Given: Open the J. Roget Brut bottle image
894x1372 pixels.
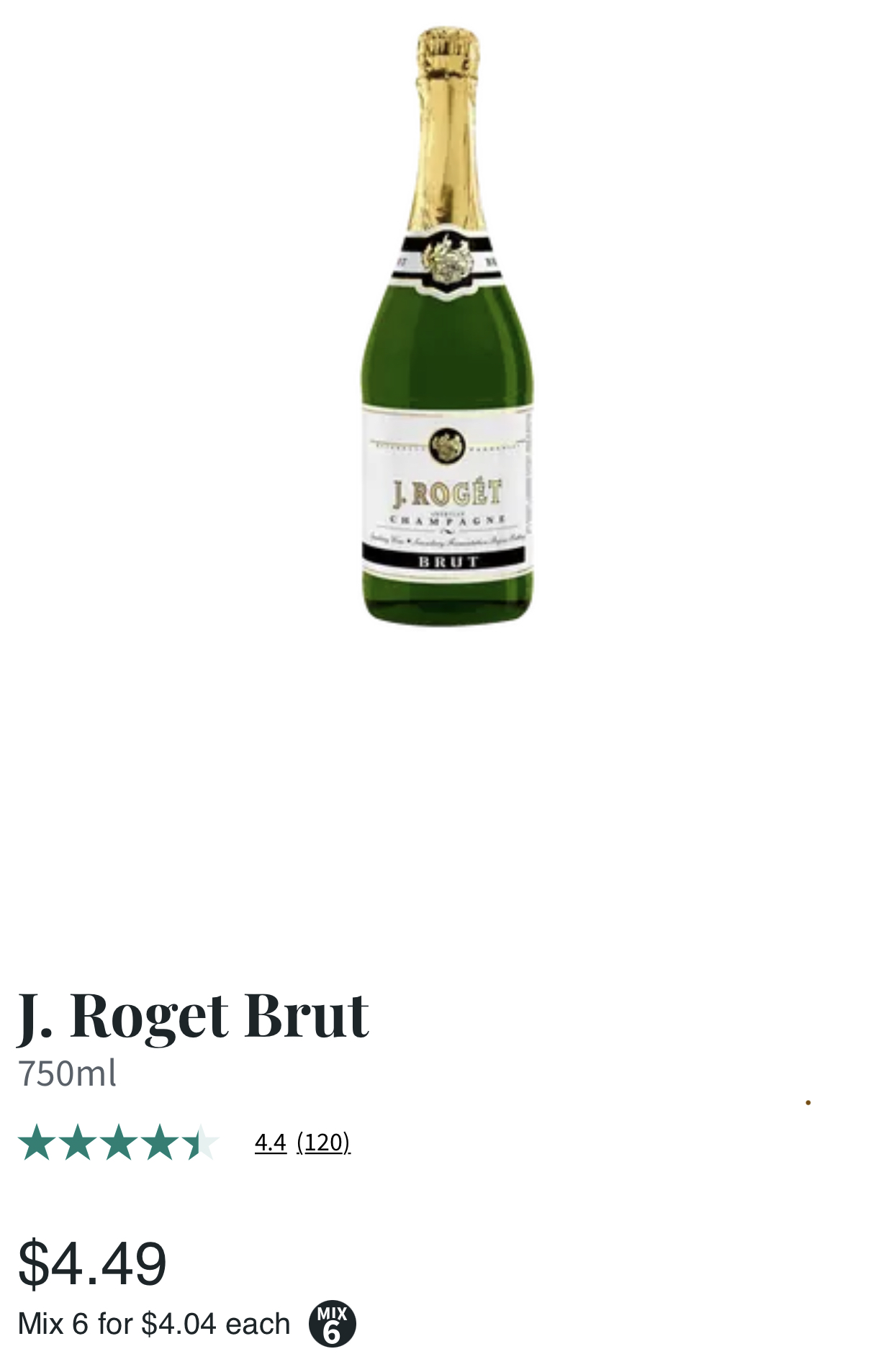Looking at the screenshot, I should 447,327.
